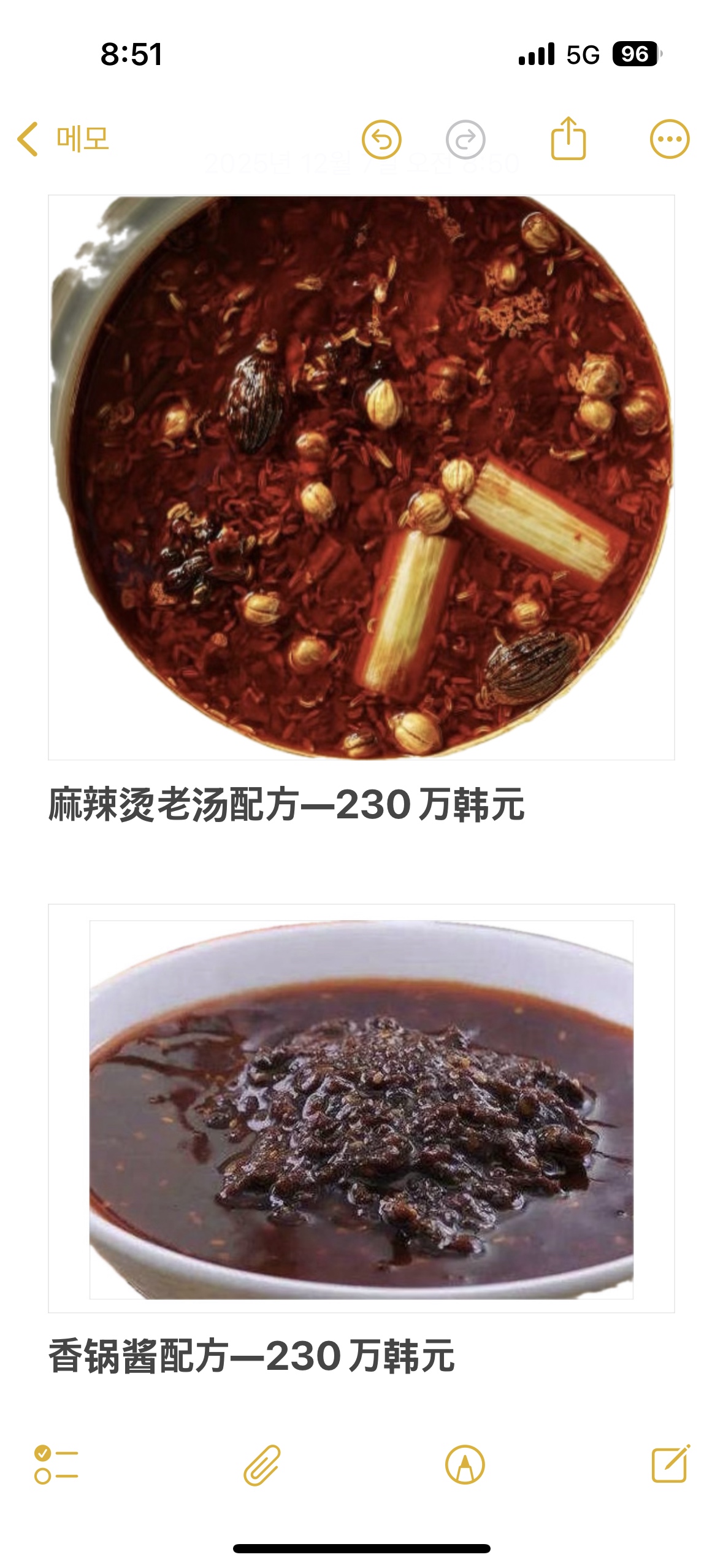
Task: Go back to the 메모 list
Action: pyautogui.click(x=63, y=139)
